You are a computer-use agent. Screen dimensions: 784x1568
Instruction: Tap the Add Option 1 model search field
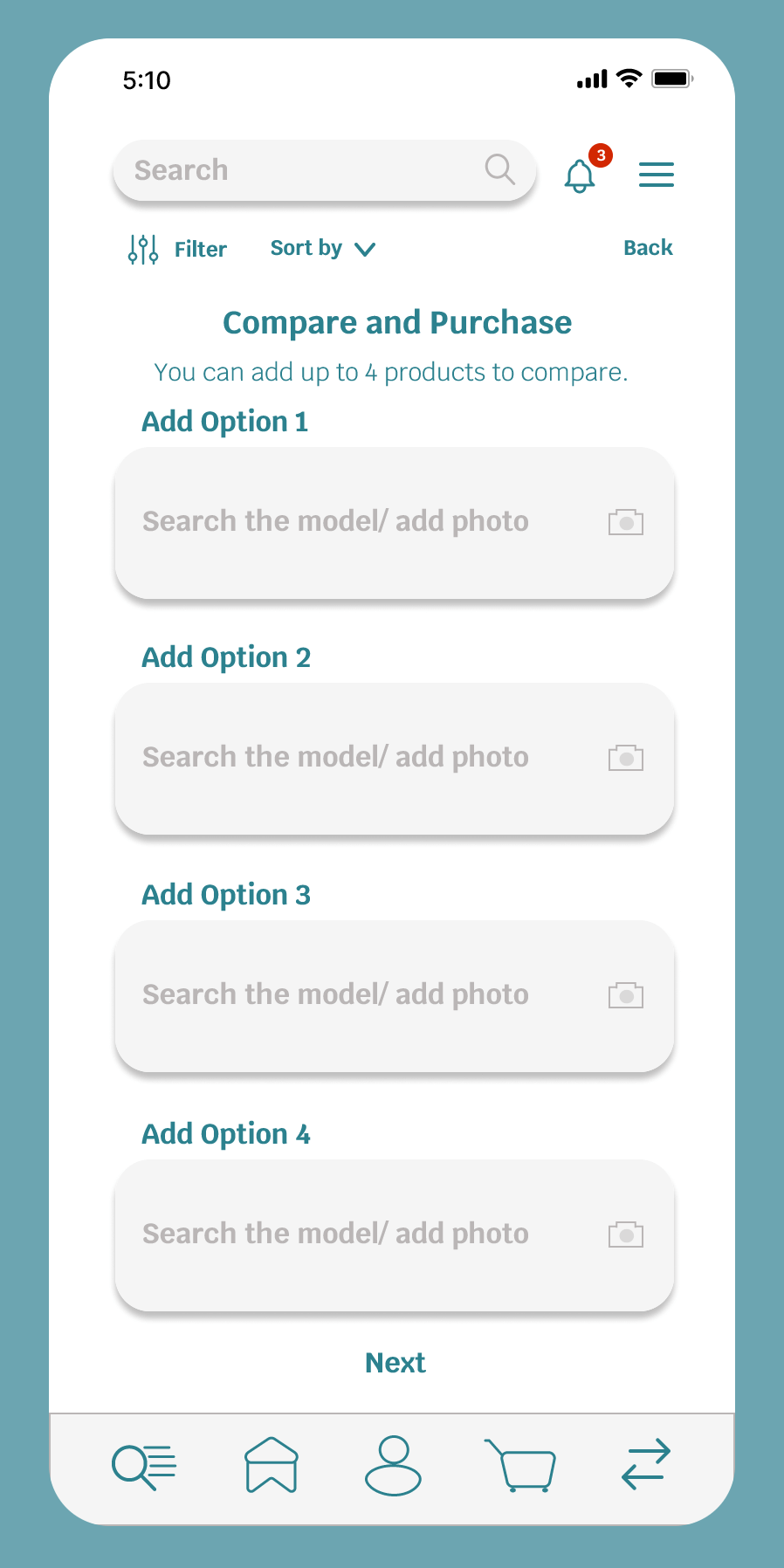pos(395,522)
